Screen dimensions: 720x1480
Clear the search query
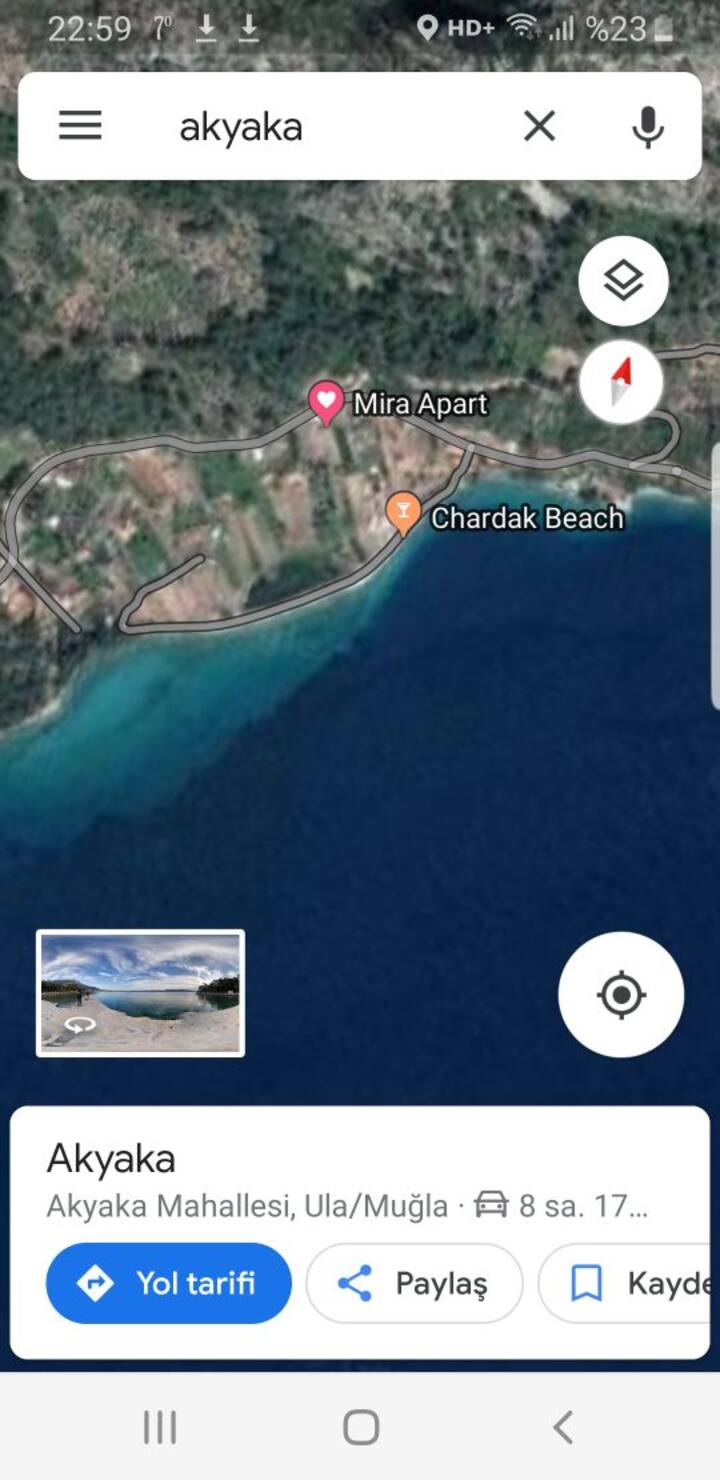click(x=539, y=126)
